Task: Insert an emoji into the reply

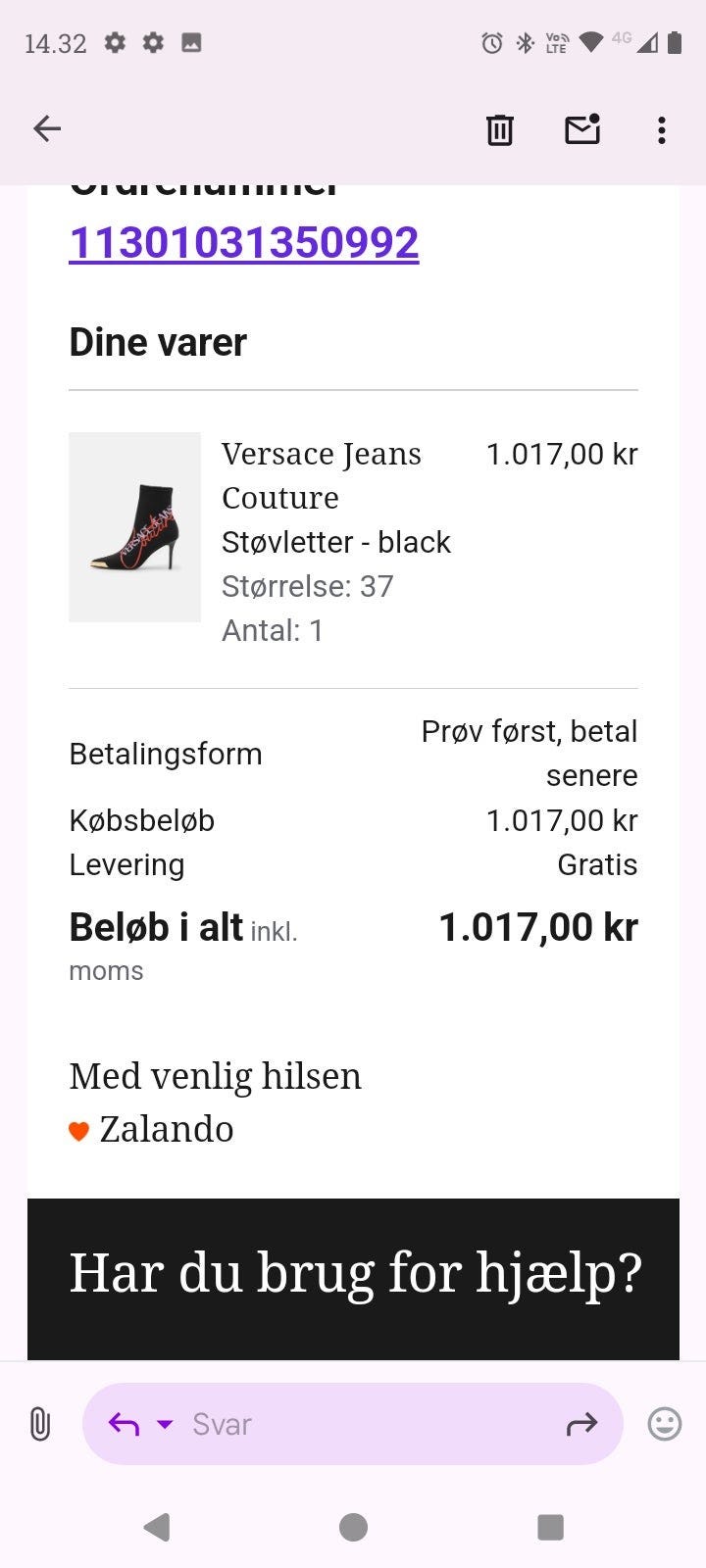Action: point(665,1424)
